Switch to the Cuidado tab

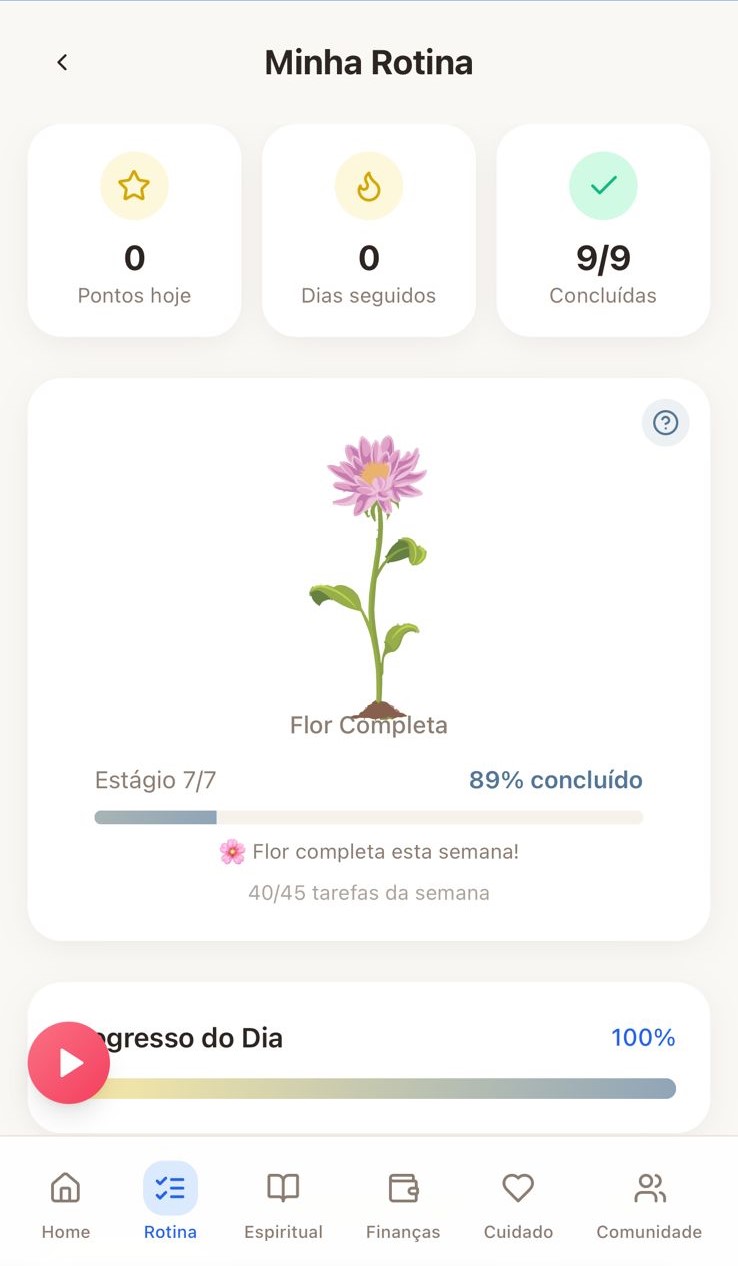click(518, 1203)
